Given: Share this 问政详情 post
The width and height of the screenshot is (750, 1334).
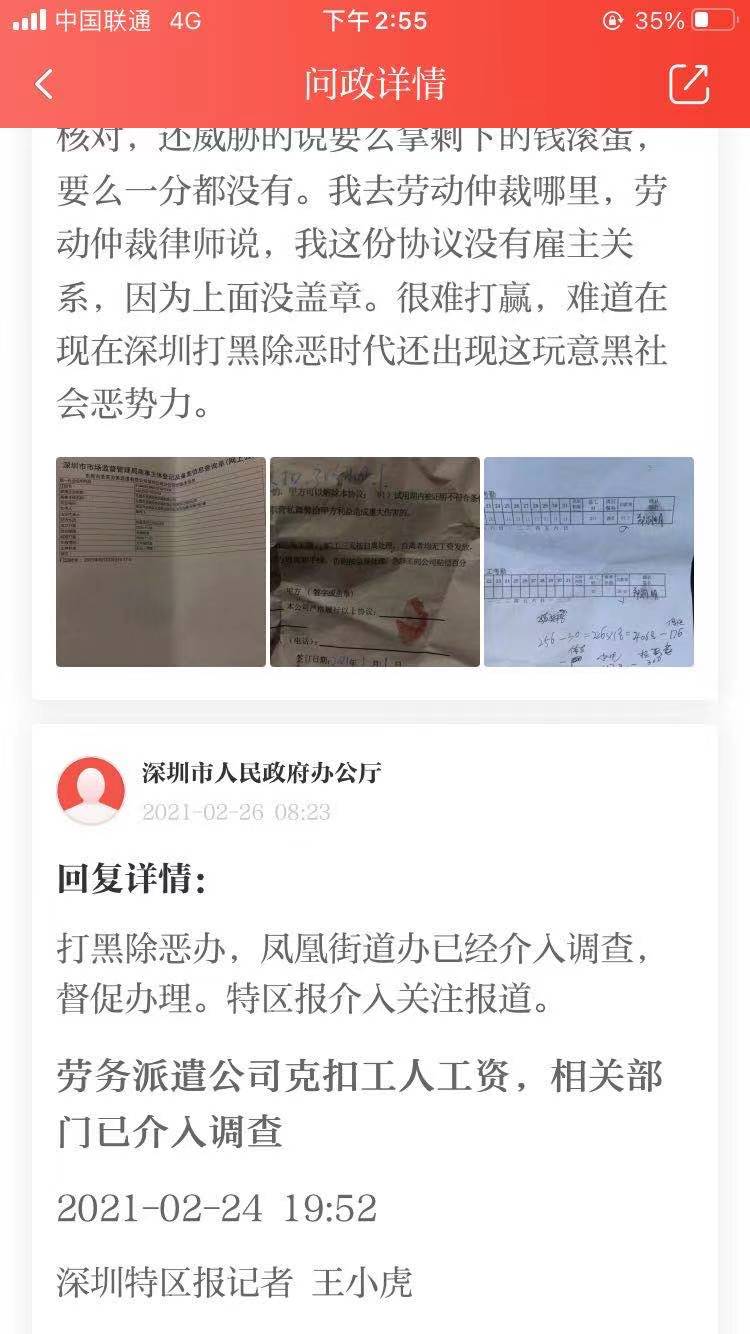Looking at the screenshot, I should 688,84.
